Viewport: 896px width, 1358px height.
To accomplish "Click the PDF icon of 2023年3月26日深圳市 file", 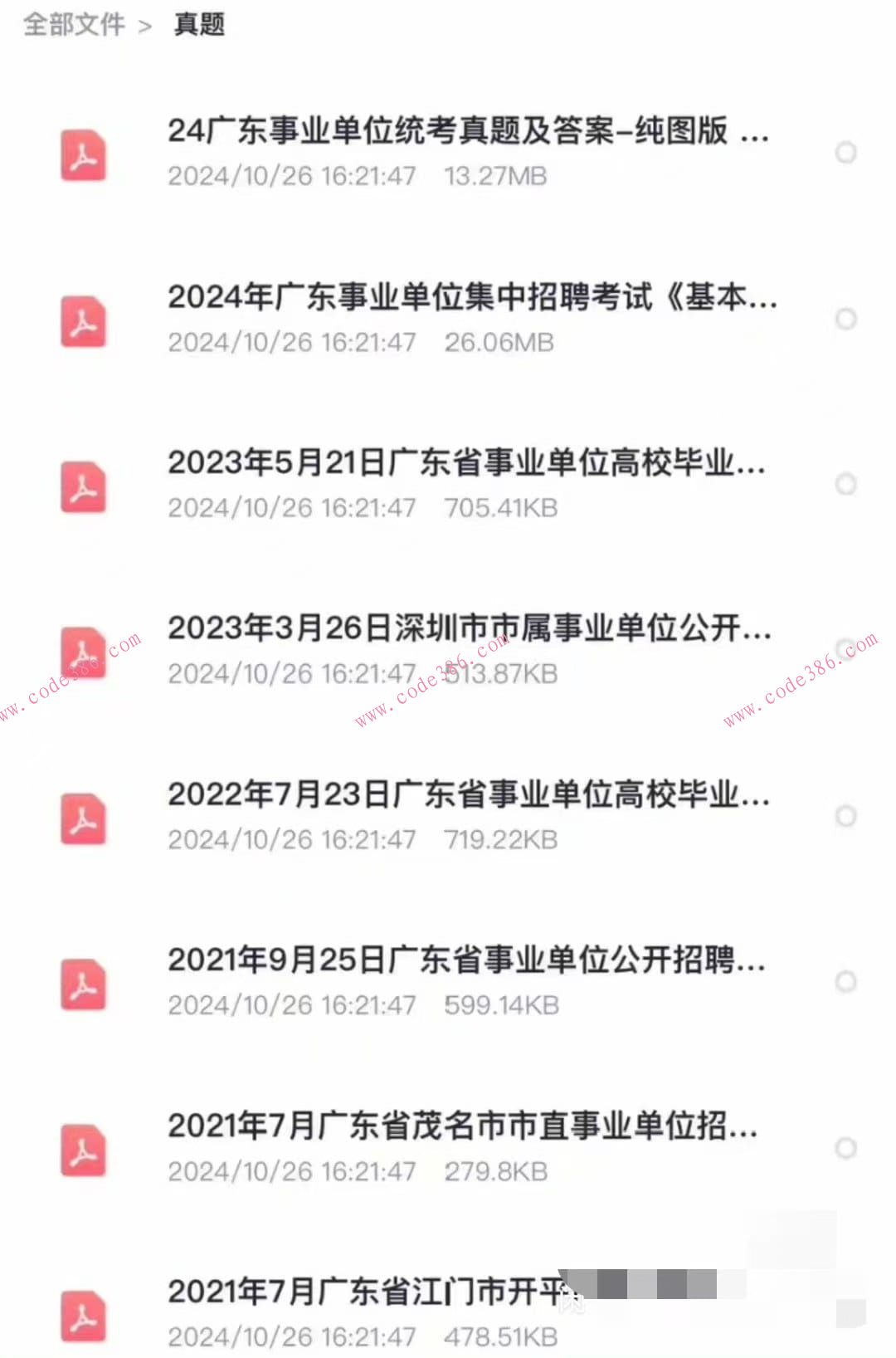I will 84,653.
